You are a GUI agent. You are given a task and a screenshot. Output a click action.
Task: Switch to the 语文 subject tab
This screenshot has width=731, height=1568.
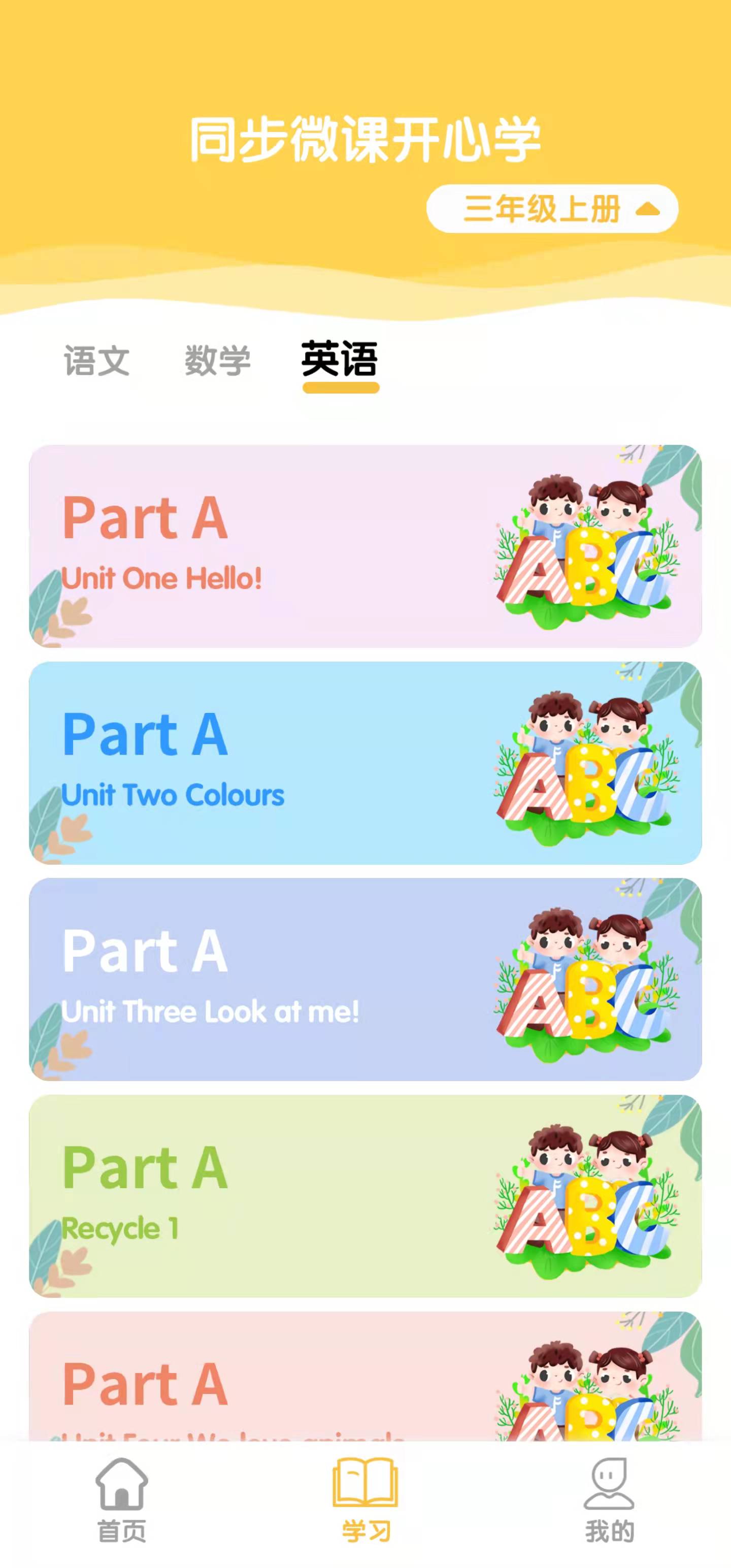(x=97, y=361)
